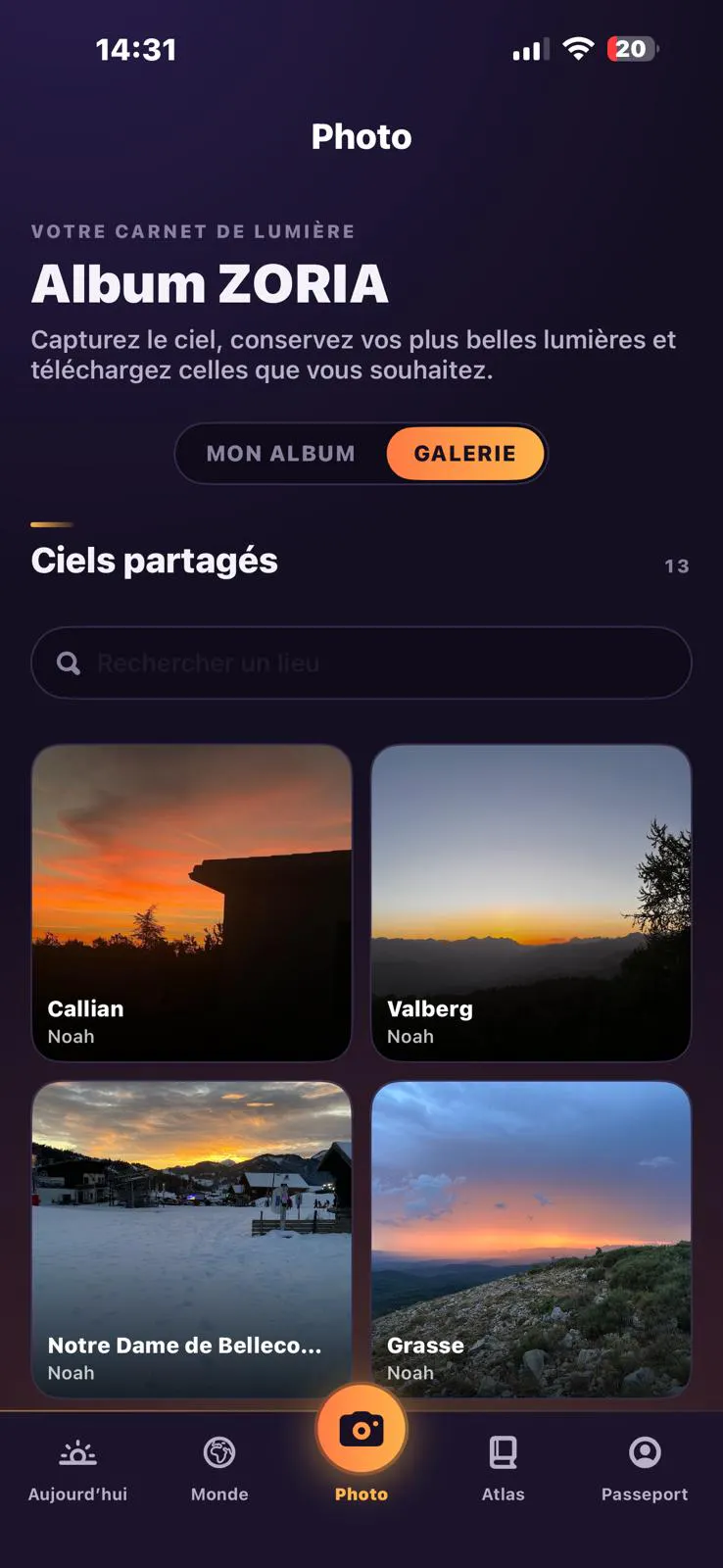Open the Valberg sunset photo
This screenshot has width=723, height=1568.
(x=531, y=903)
